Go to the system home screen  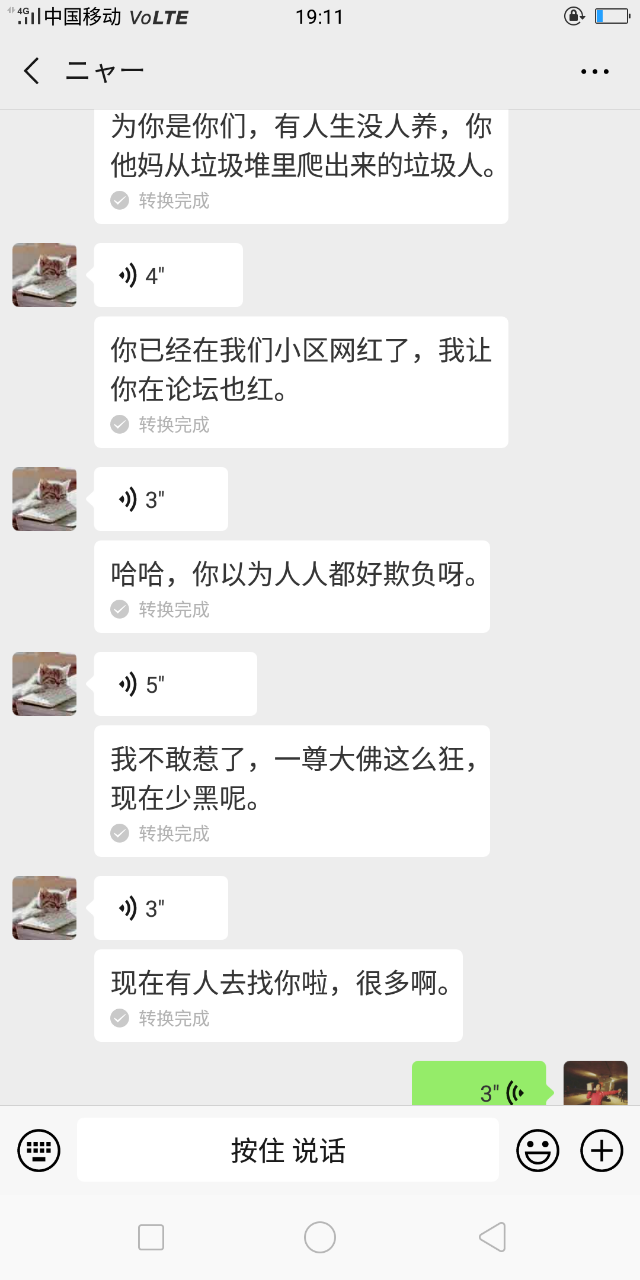tap(320, 1237)
